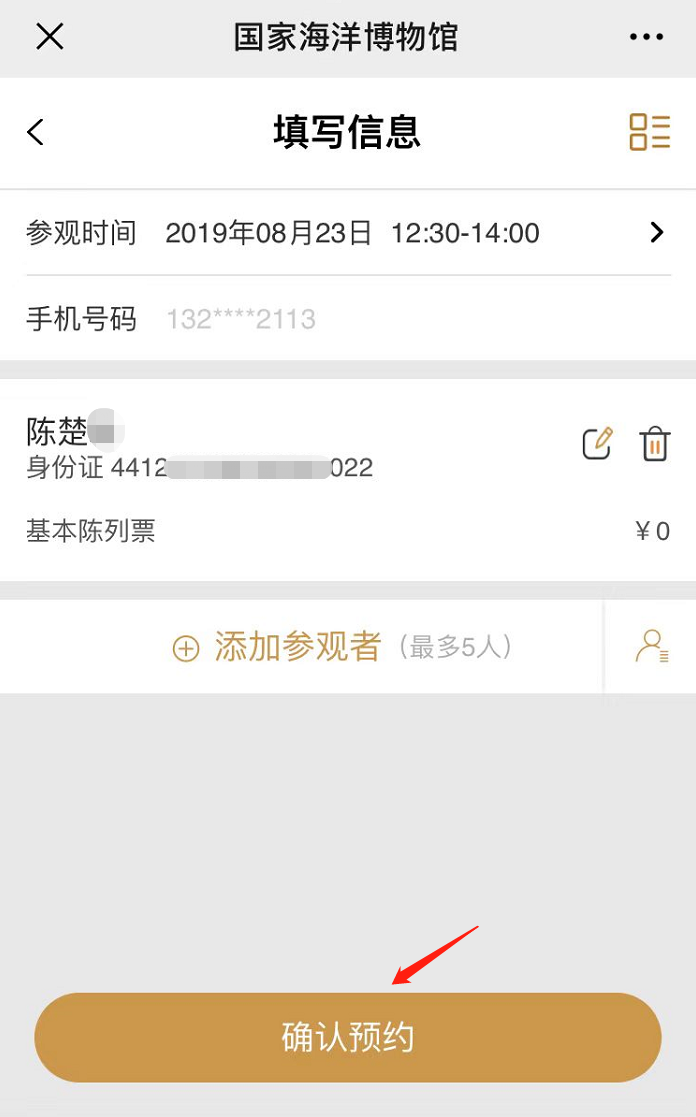Viewport: 696px width, 1117px height.
Task: Delete visitor 陈楚 from the booking
Action: [654, 443]
